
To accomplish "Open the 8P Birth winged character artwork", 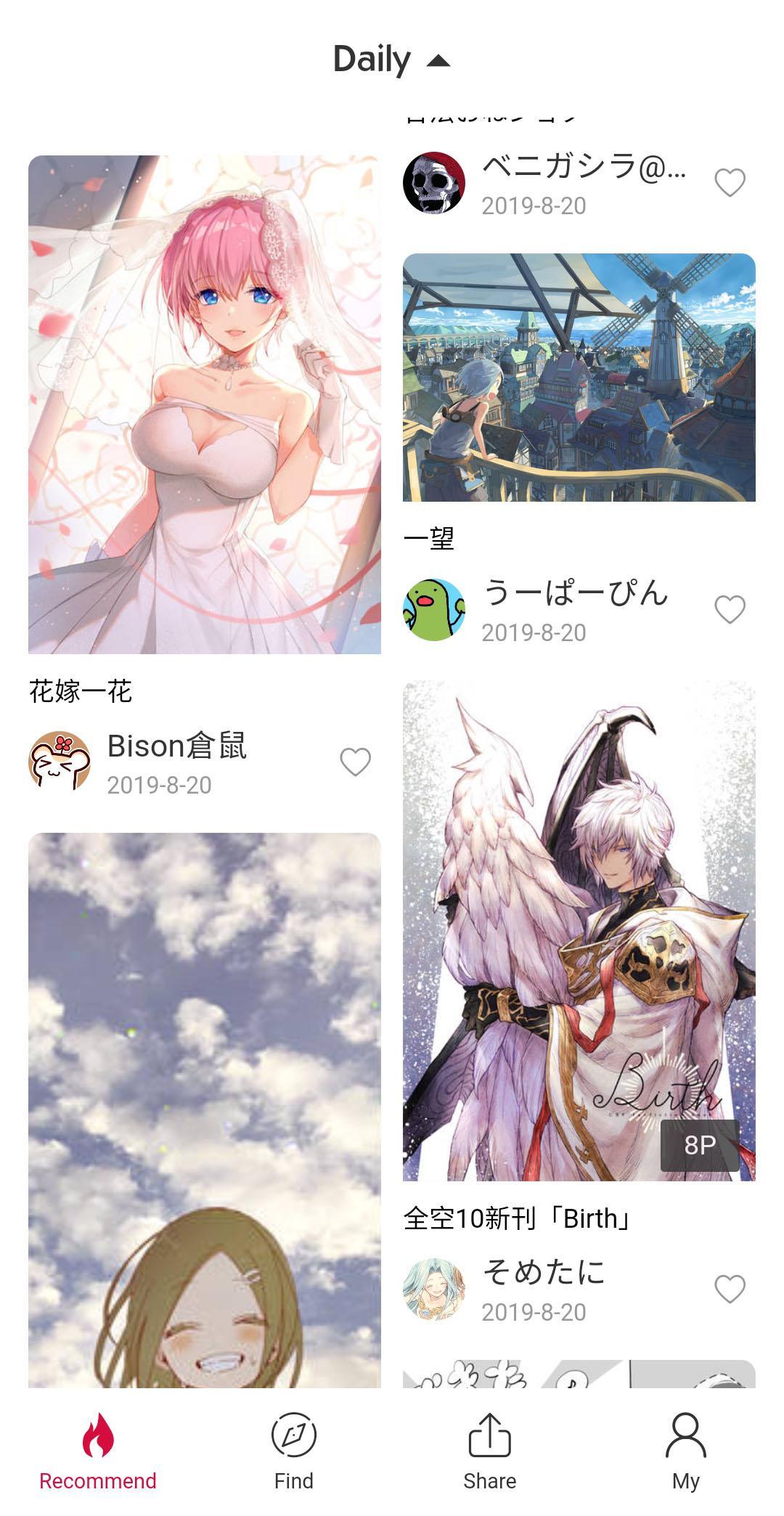I will pos(579,931).
